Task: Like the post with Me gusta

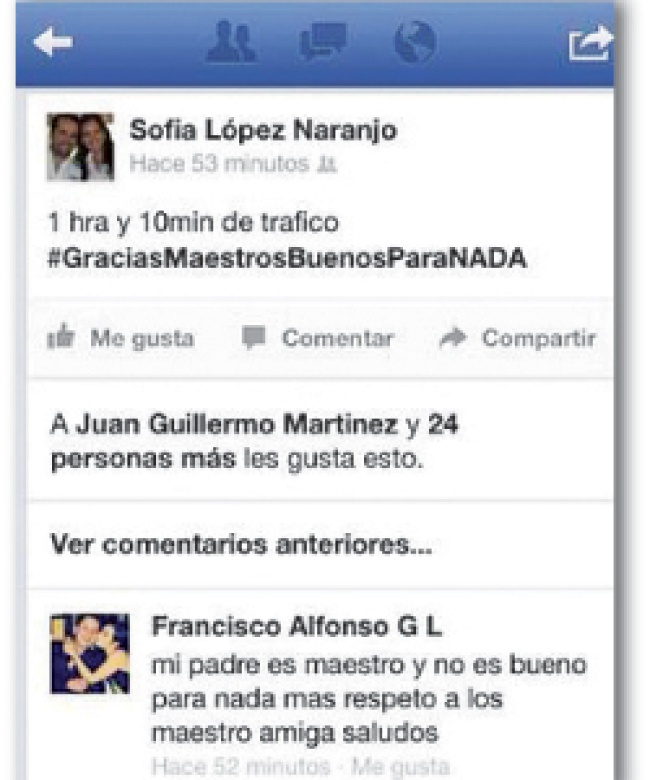Action: [120, 338]
